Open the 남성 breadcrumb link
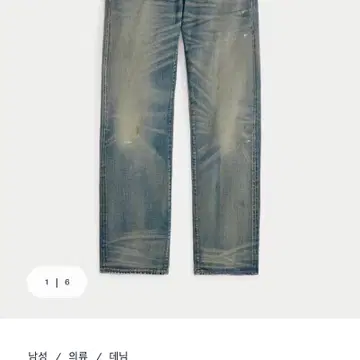 37,356
